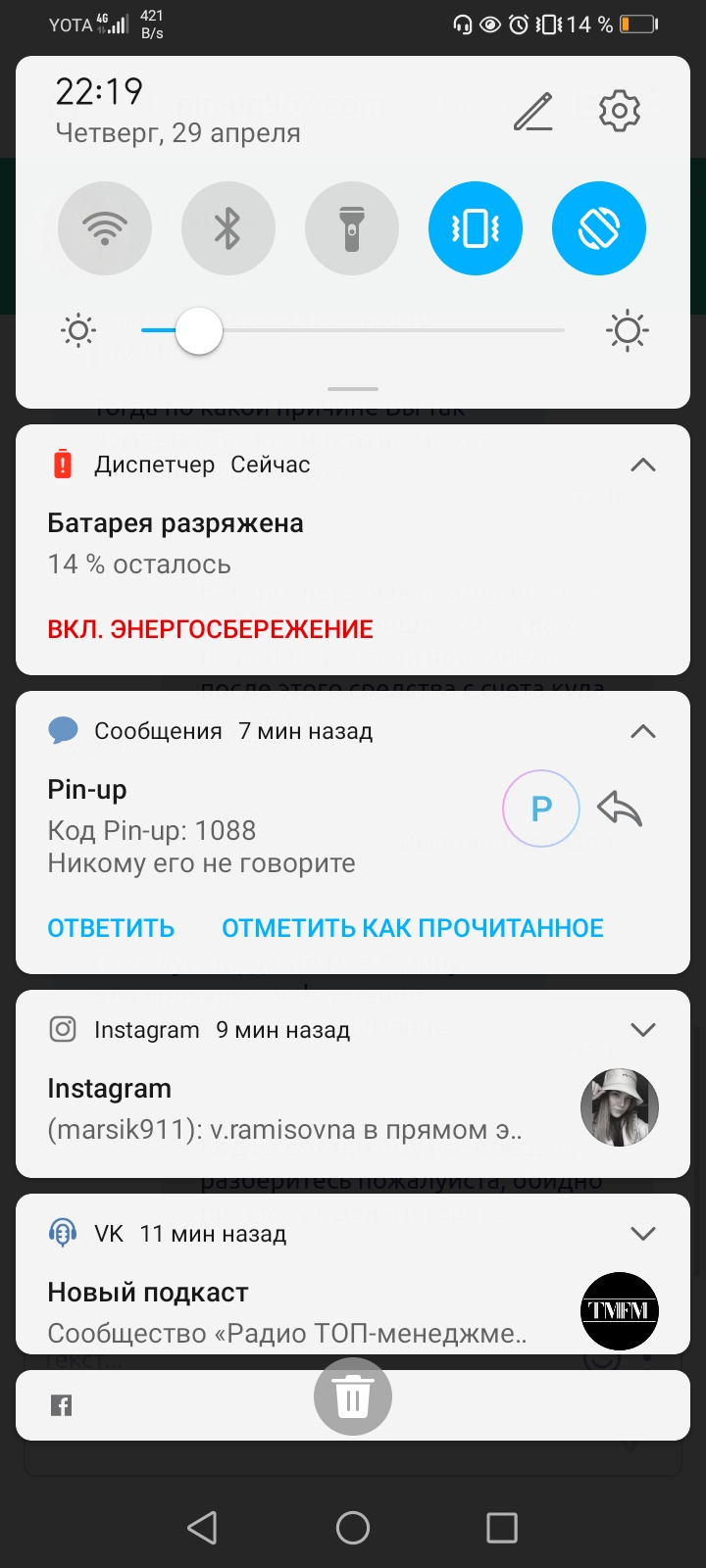
Task: Clear all notifications with the trash button
Action: [353, 1396]
